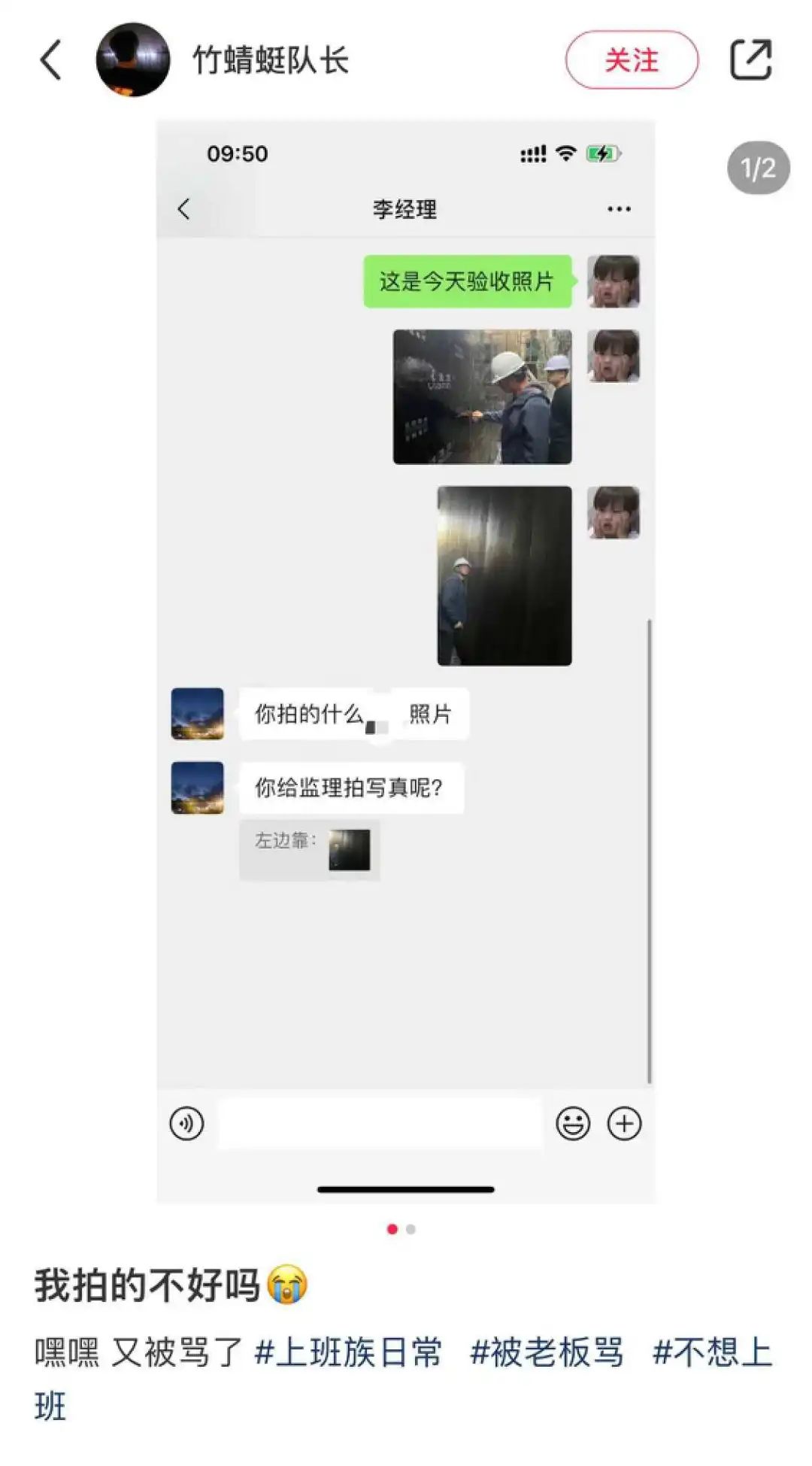Open 竹蜻蜓队长's profile avatar
Image resolution: width=812 pixels, height=1466 pixels.
133,60
